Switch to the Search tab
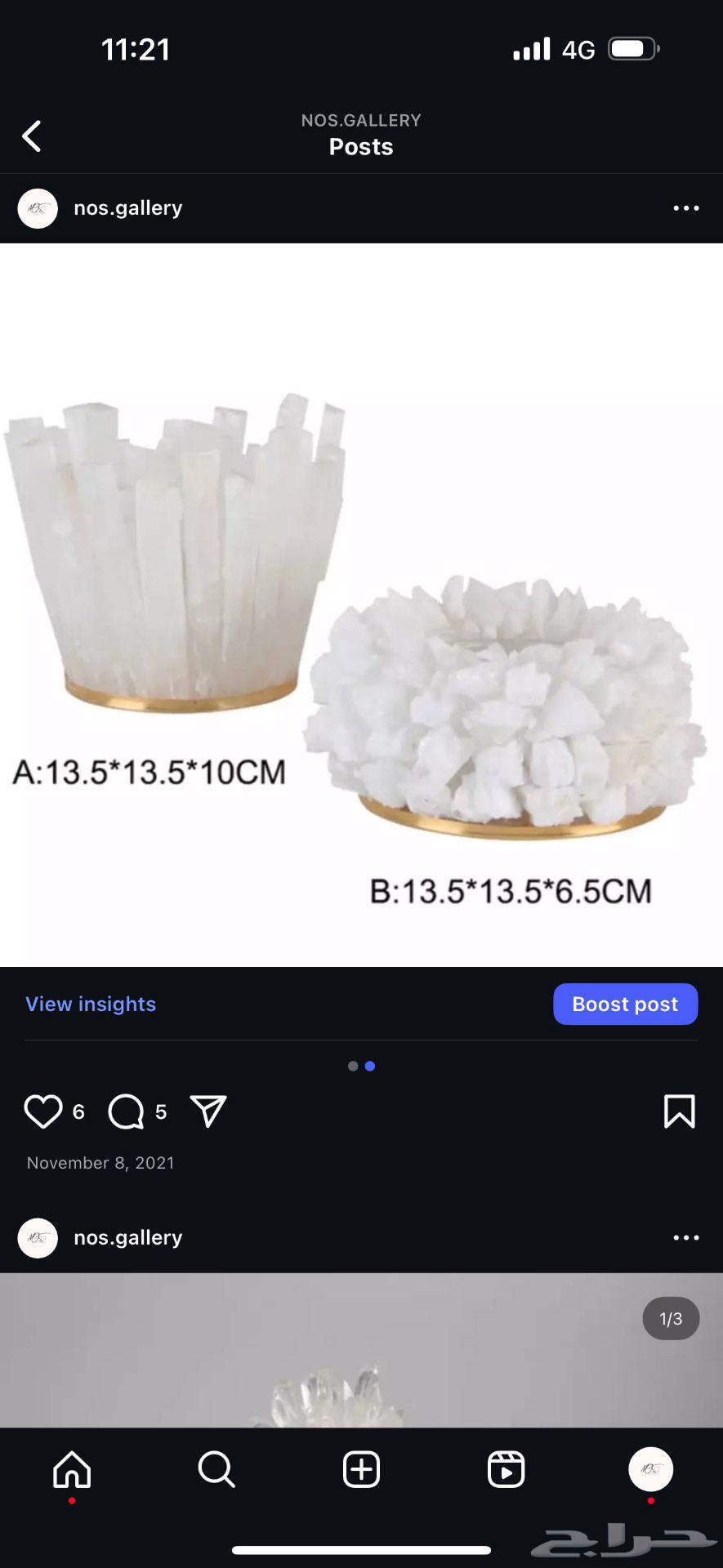This screenshot has width=723, height=1568. pos(216,1470)
